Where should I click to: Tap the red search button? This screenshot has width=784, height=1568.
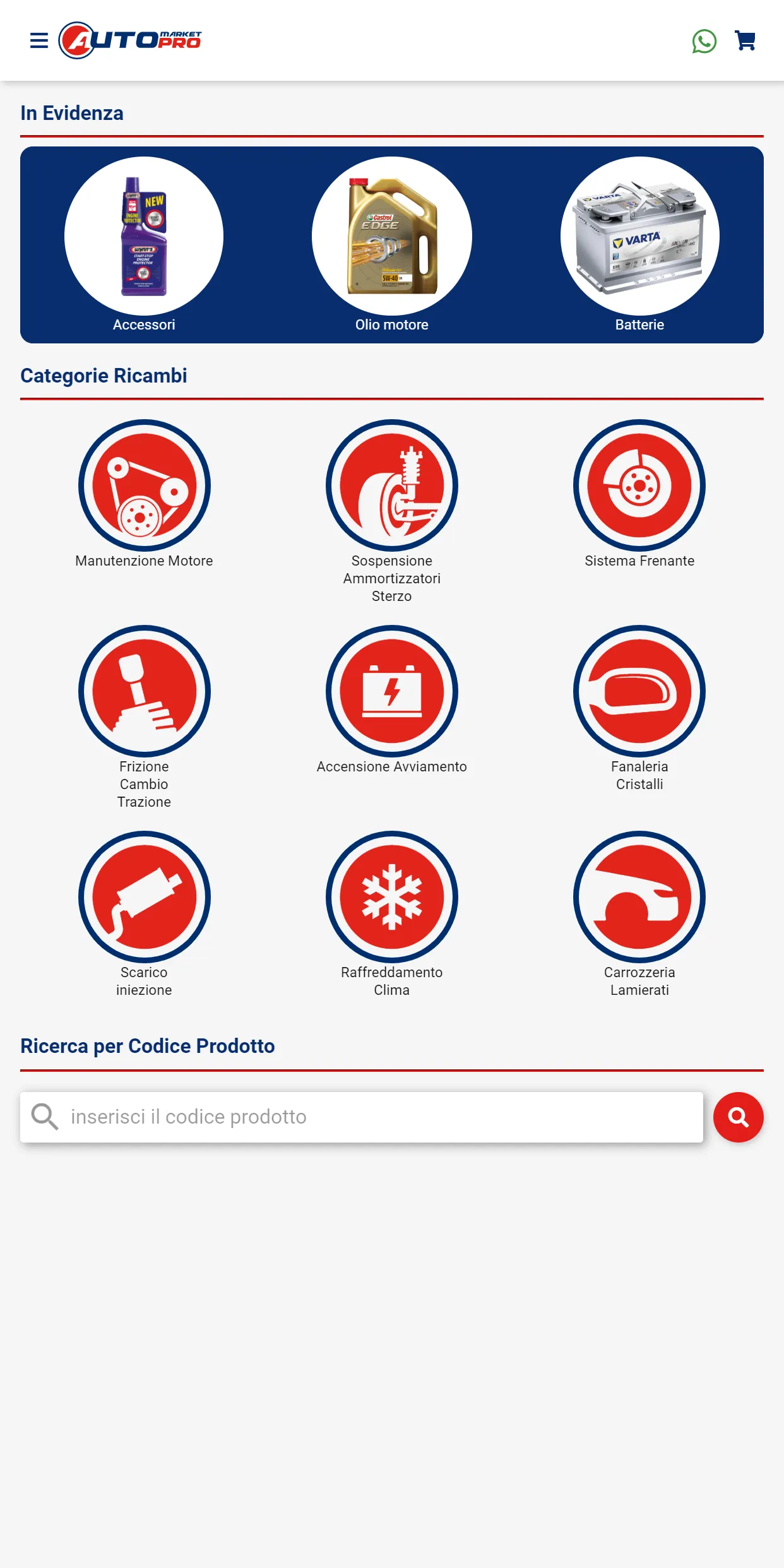(x=738, y=1117)
